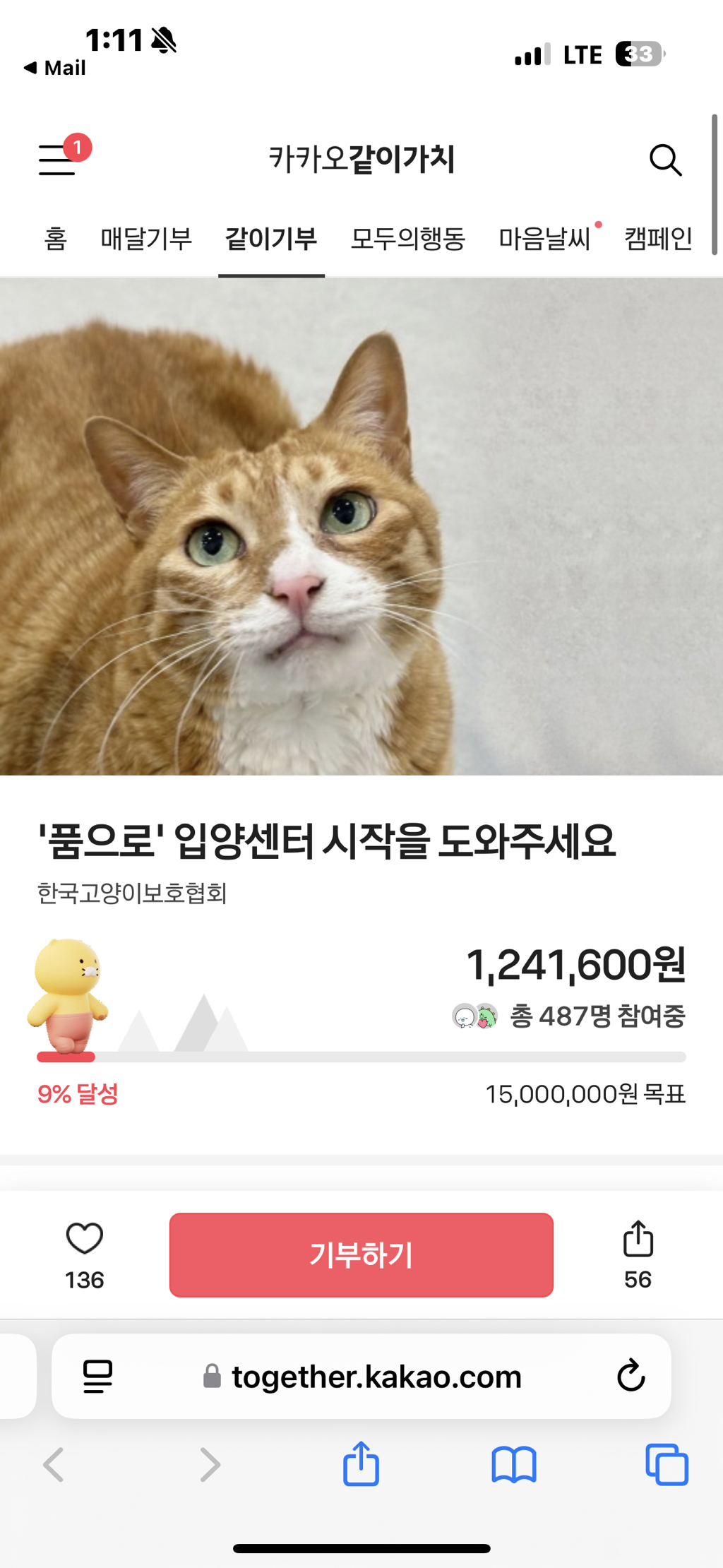Switch to the 모두의행동 tab
Viewport: 723px width, 1568px height.
coord(408,239)
